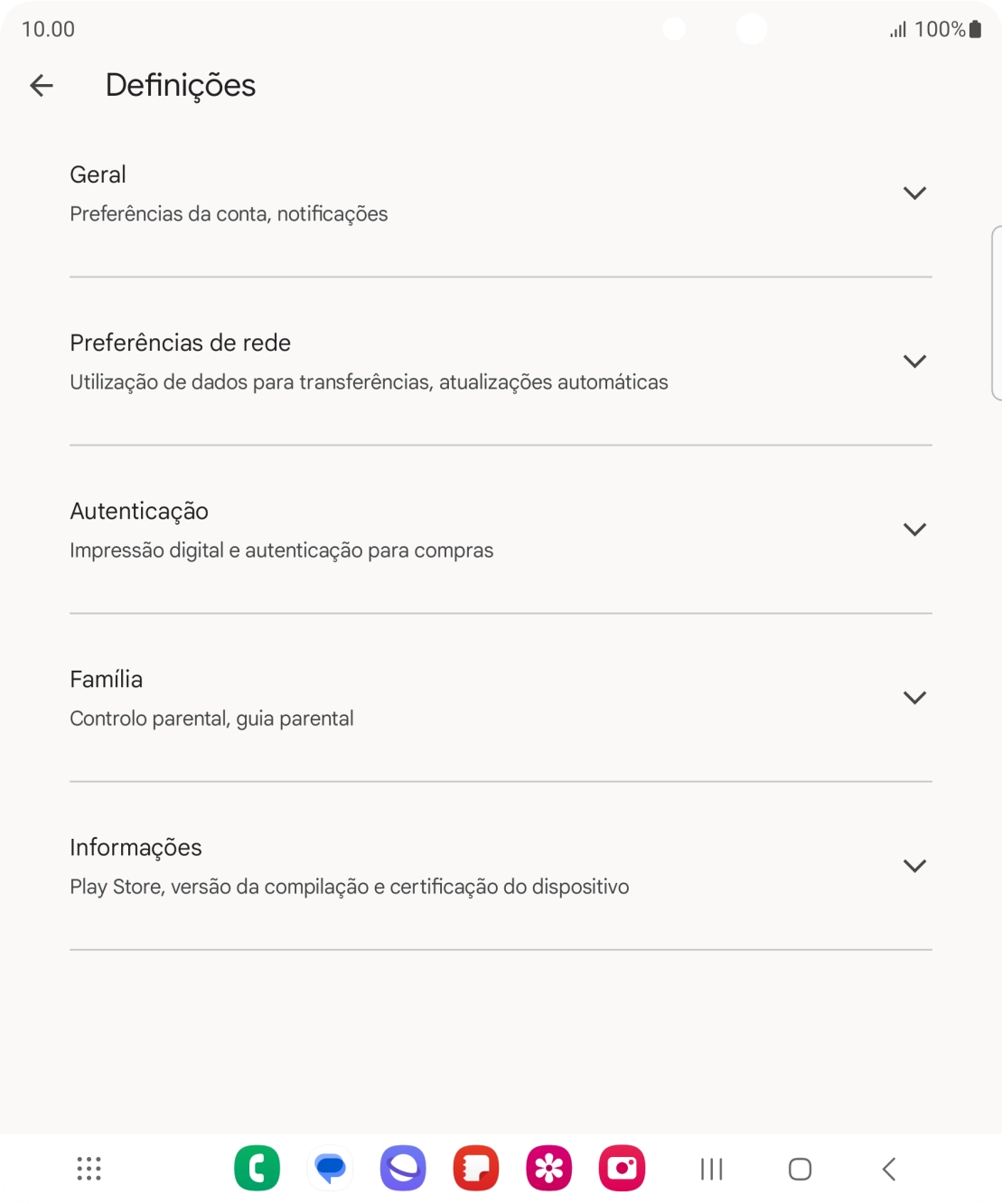Start Samsung Internet browser from the dock
Image resolution: width=1002 pixels, height=1204 pixels.
pyautogui.click(x=403, y=1169)
